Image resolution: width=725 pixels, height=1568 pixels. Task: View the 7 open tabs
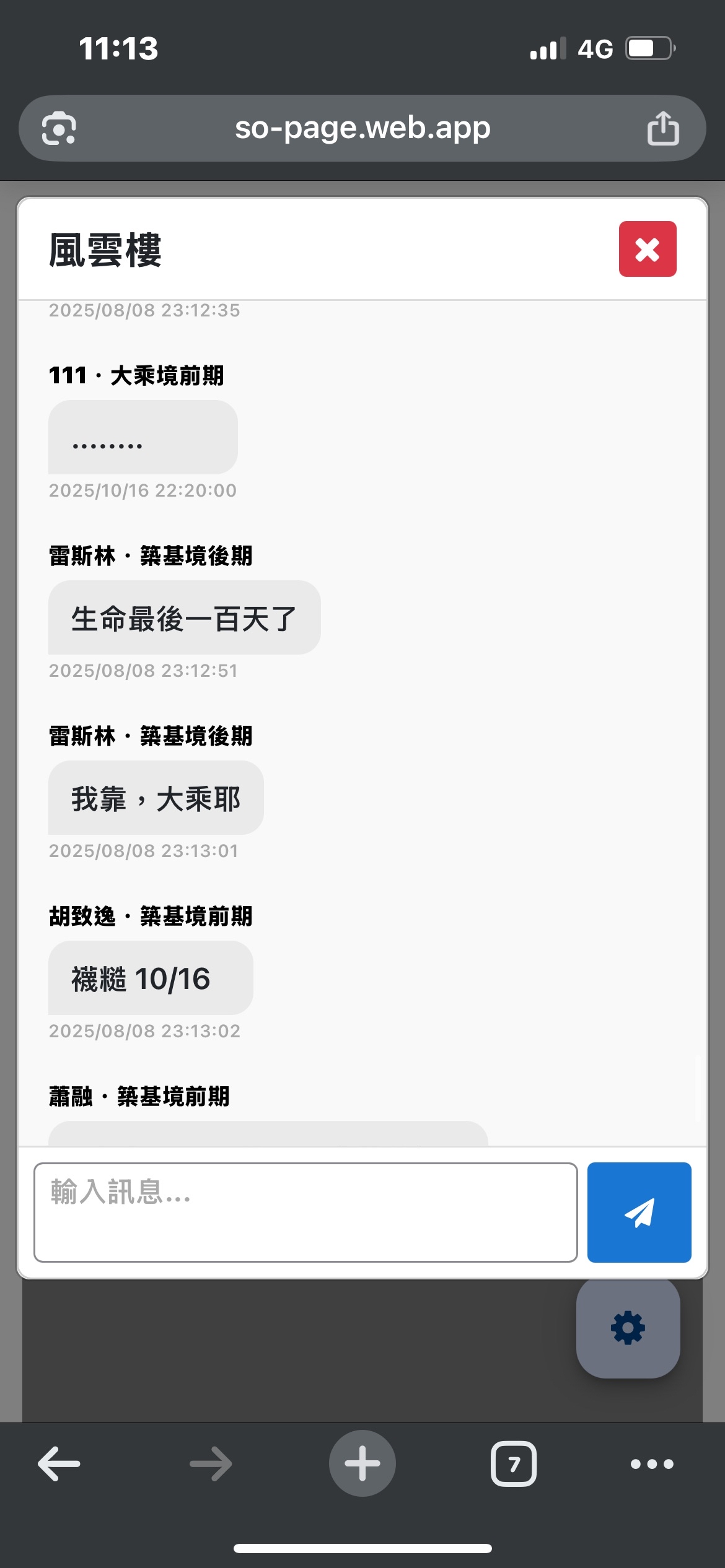[x=514, y=1463]
